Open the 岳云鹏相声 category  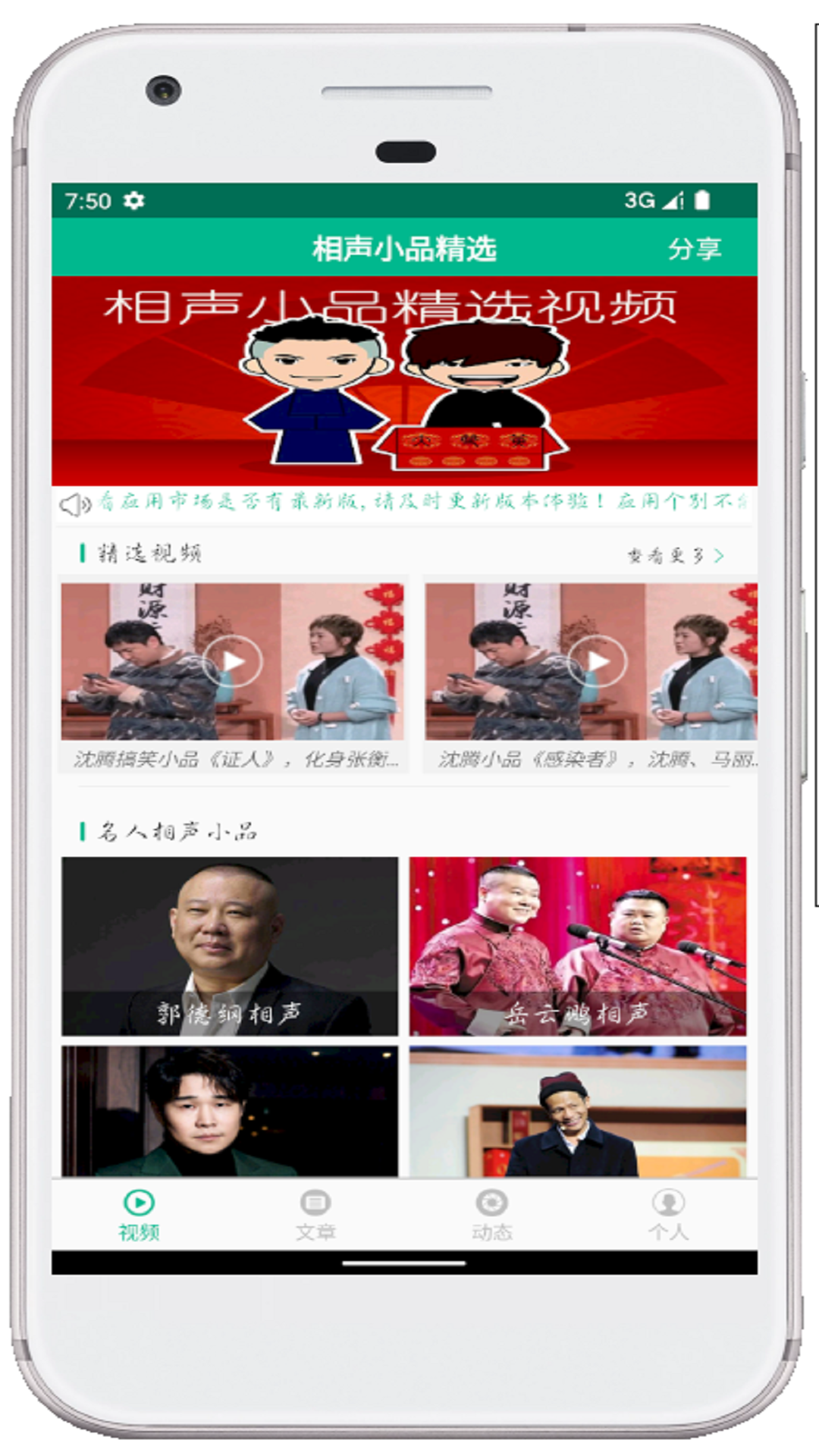click(x=577, y=946)
